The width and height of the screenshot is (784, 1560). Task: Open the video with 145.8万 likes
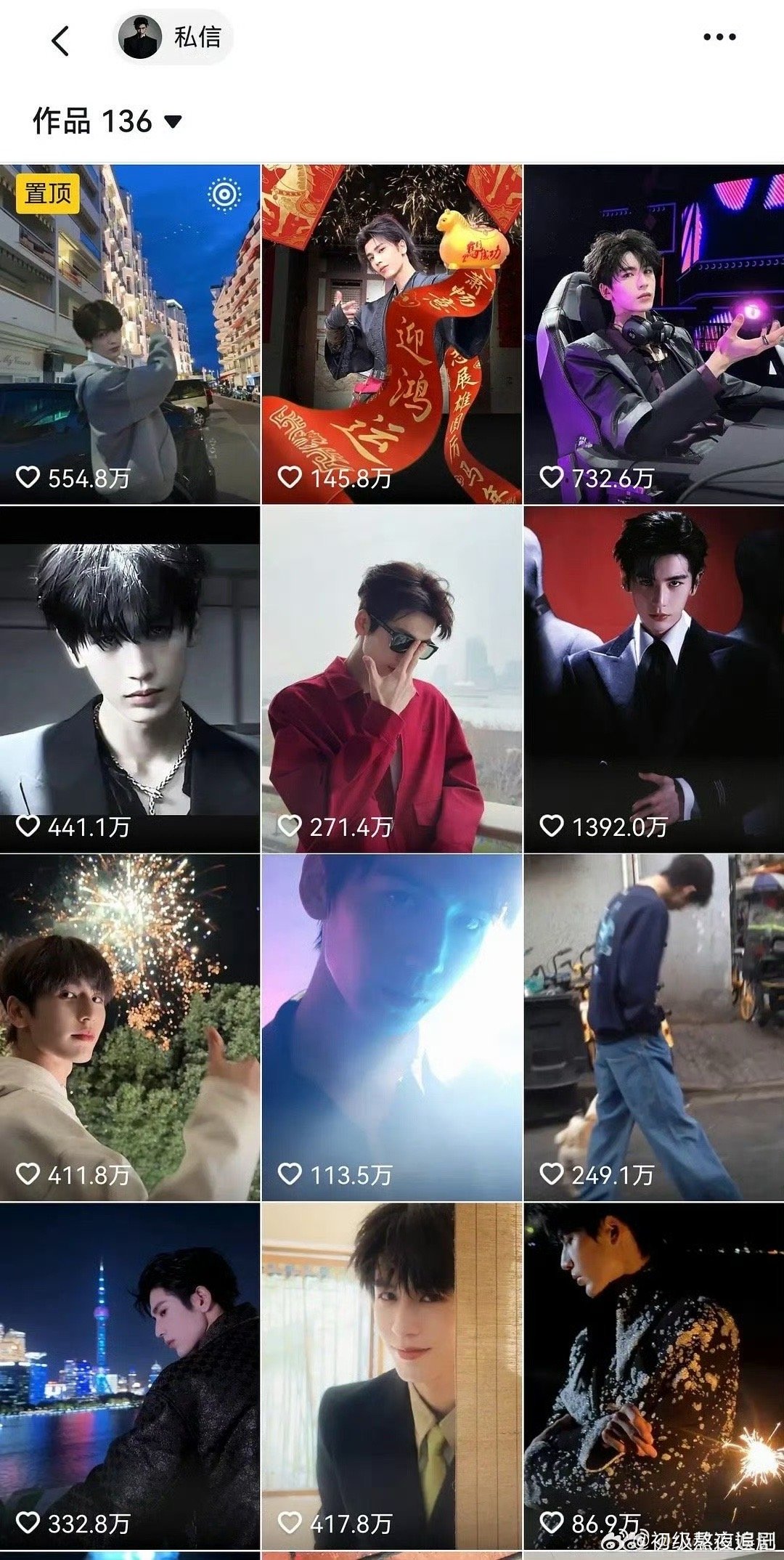click(391, 334)
